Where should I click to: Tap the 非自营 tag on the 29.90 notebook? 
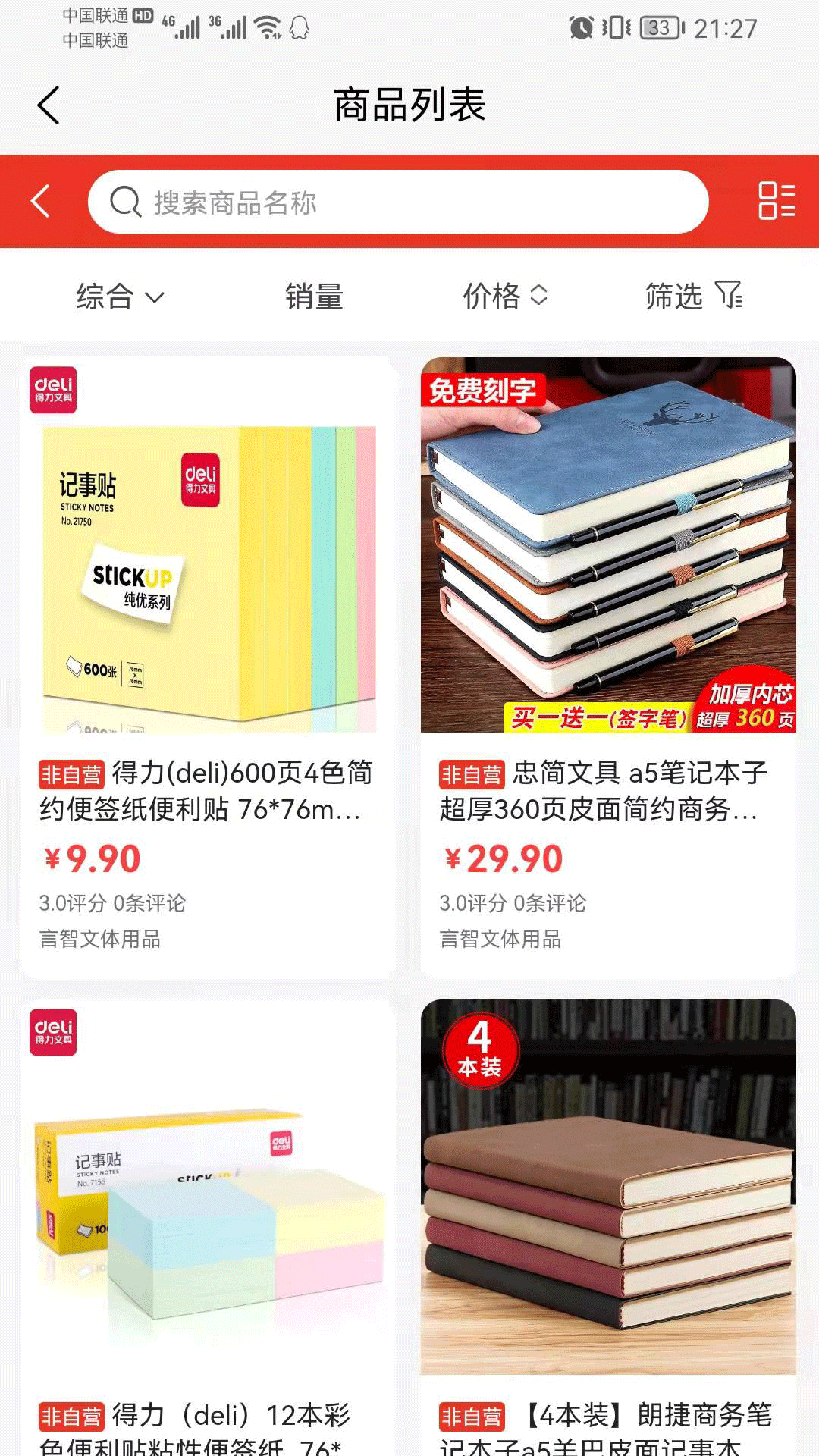(x=472, y=776)
